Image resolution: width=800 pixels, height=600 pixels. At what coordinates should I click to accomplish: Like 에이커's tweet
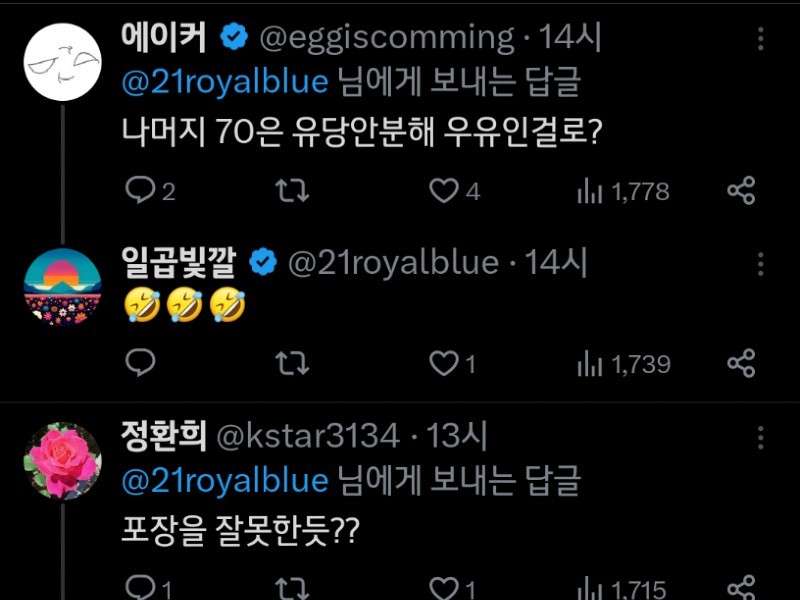coord(442,191)
